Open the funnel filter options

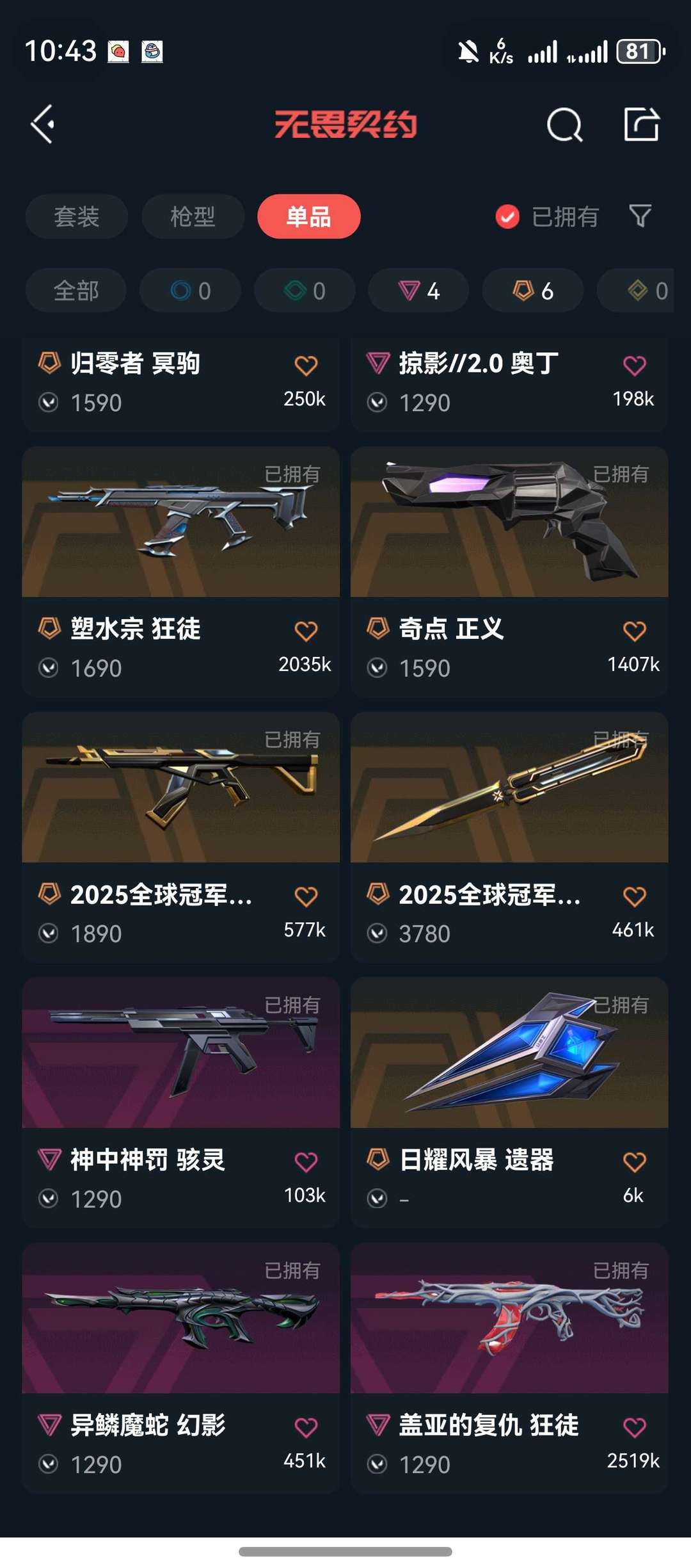[x=640, y=216]
